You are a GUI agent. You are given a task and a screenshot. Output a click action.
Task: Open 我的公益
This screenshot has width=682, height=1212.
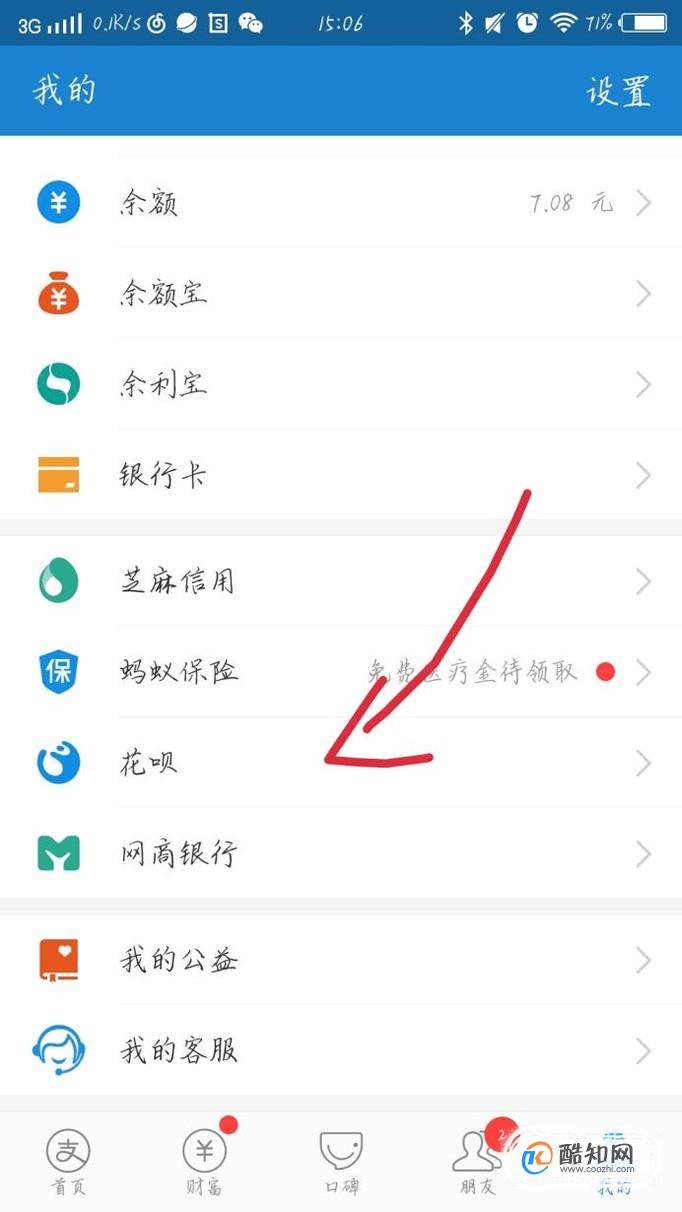tap(341, 960)
